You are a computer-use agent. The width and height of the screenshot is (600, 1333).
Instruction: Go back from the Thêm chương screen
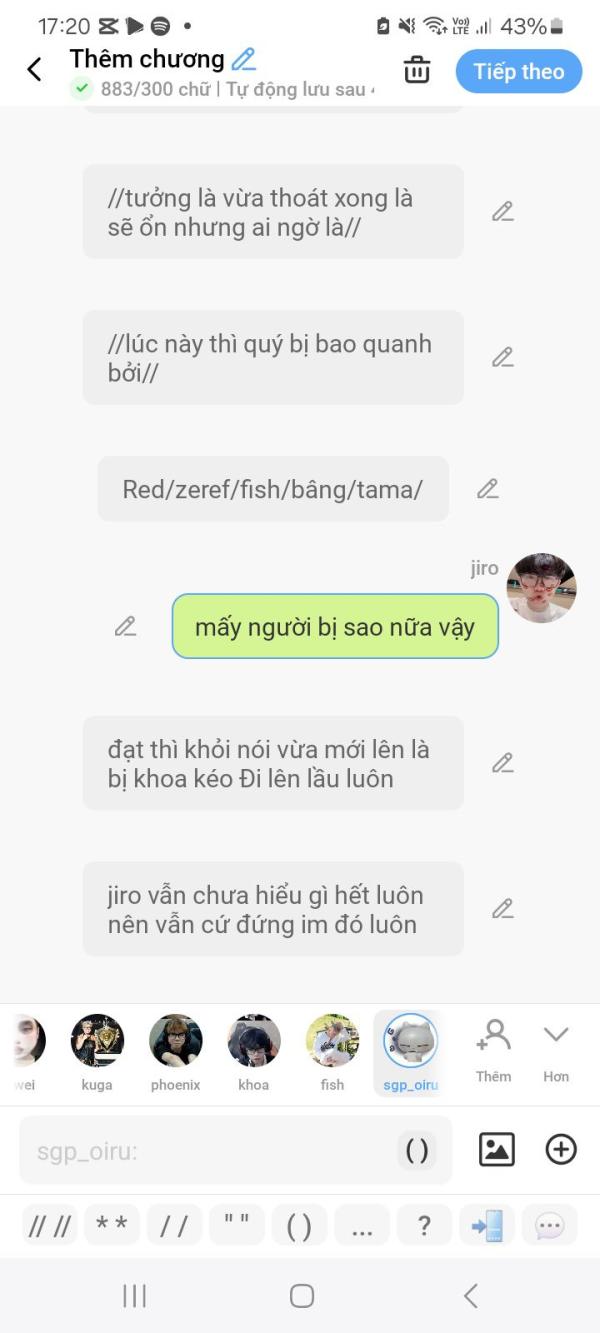tap(34, 70)
